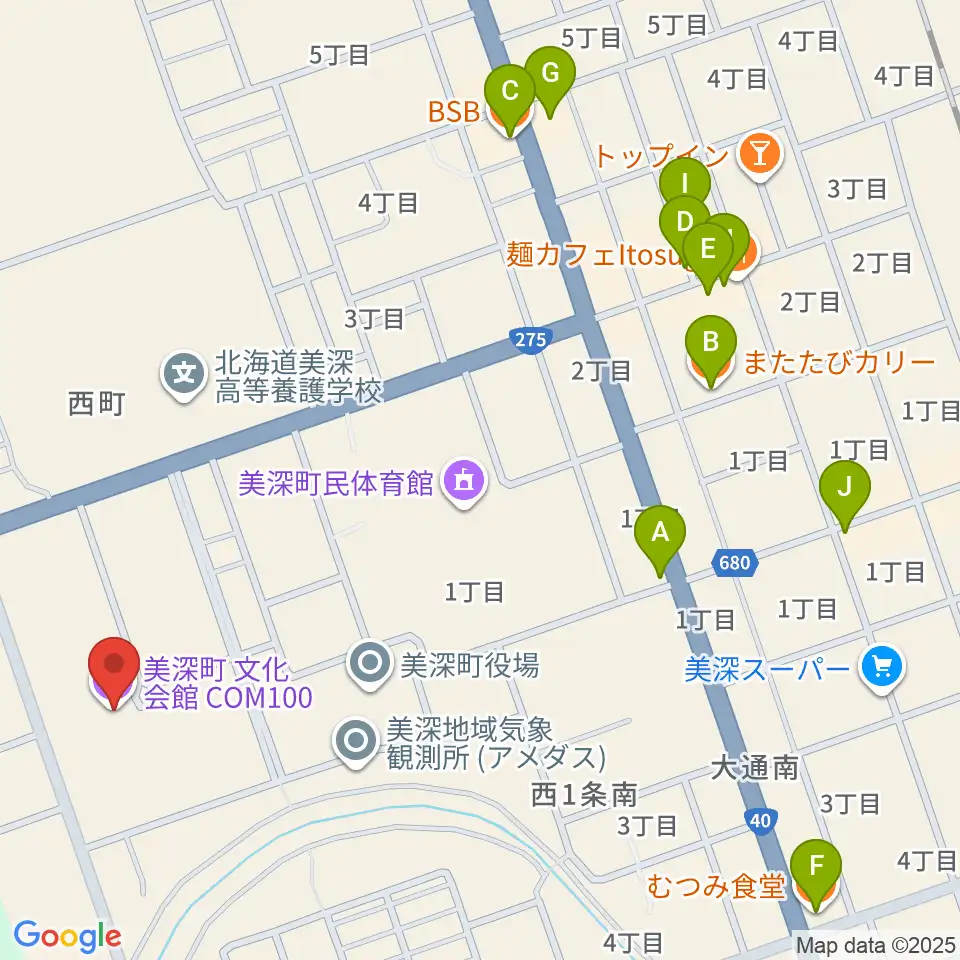Open the 美深スーパー shopping cart icon
This screenshot has width=960, height=960.
pyautogui.click(x=882, y=669)
